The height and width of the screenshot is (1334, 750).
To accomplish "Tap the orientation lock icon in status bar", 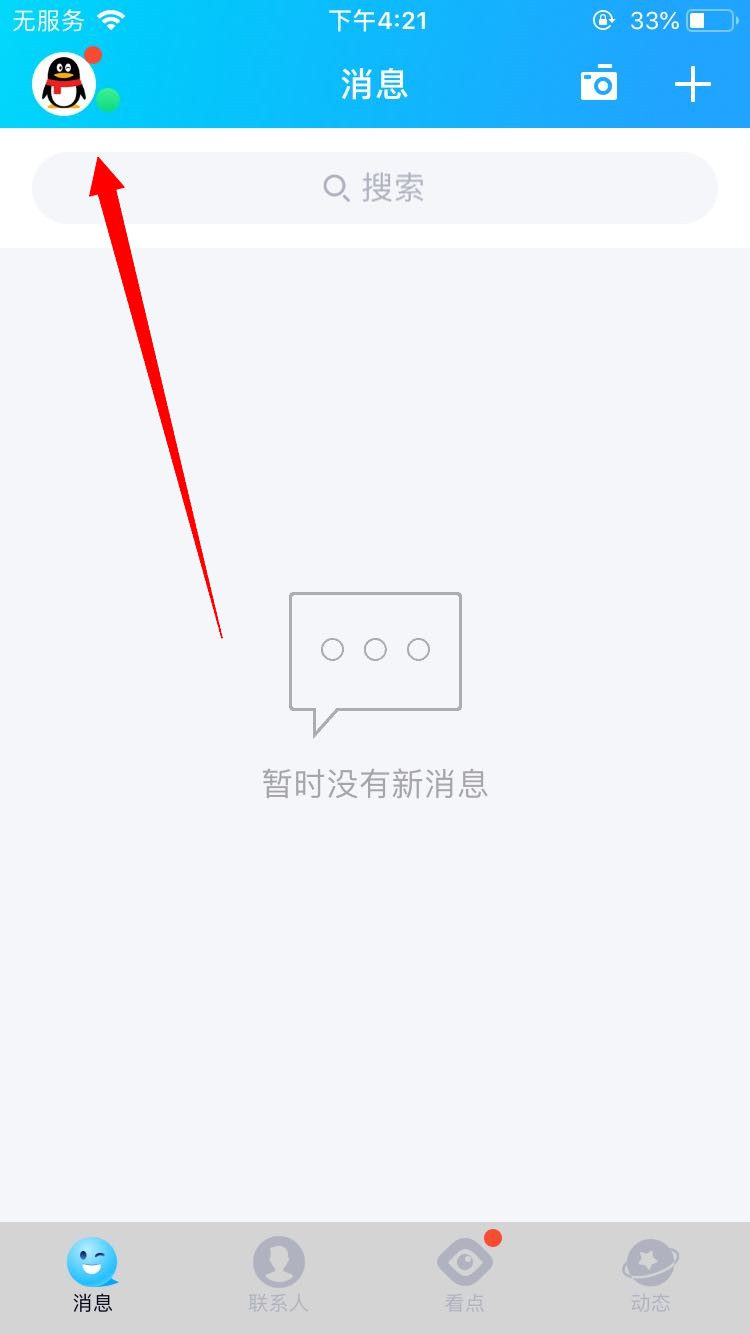I will coord(601,18).
